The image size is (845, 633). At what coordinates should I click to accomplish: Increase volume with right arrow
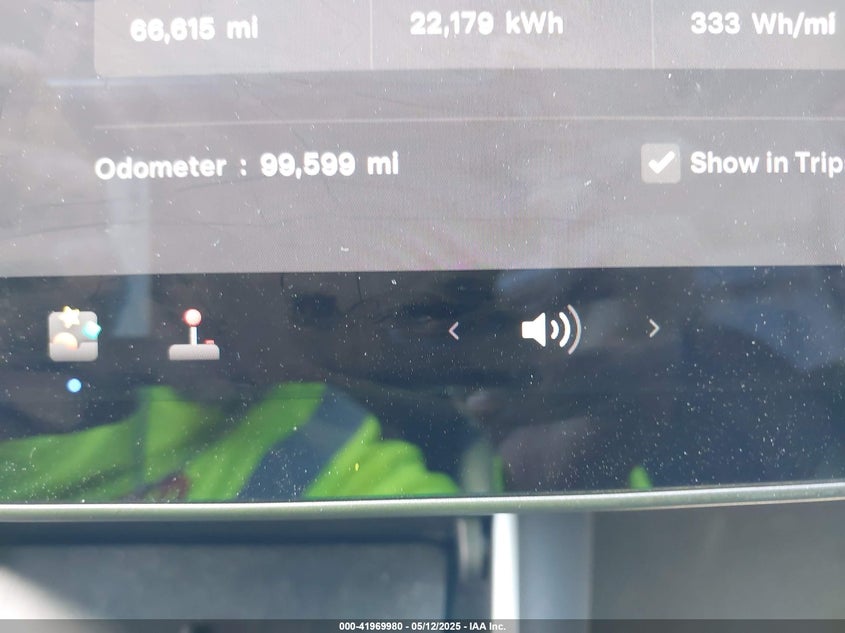[x=654, y=328]
